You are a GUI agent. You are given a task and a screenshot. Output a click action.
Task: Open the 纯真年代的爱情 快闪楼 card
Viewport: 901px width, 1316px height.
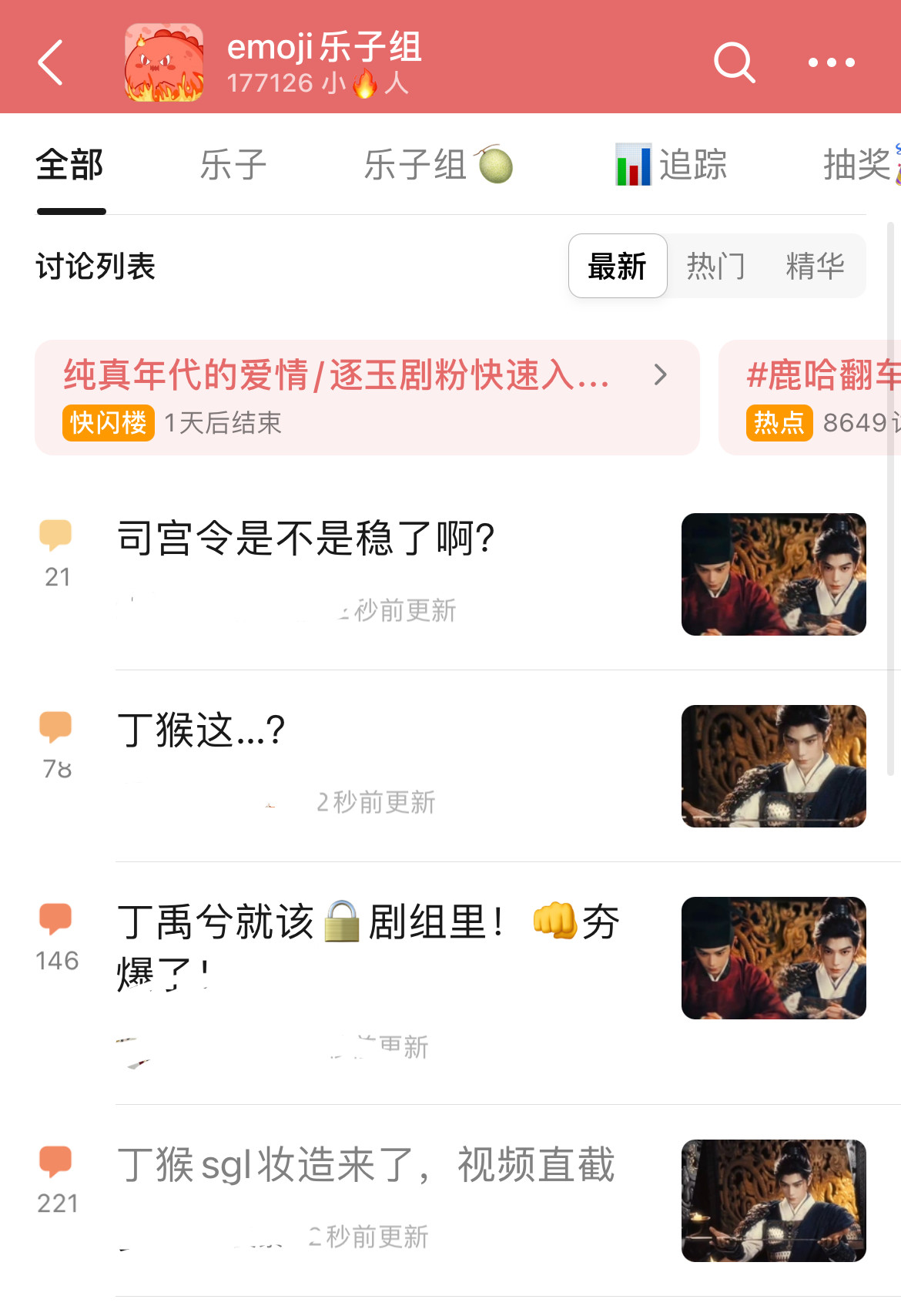click(367, 398)
